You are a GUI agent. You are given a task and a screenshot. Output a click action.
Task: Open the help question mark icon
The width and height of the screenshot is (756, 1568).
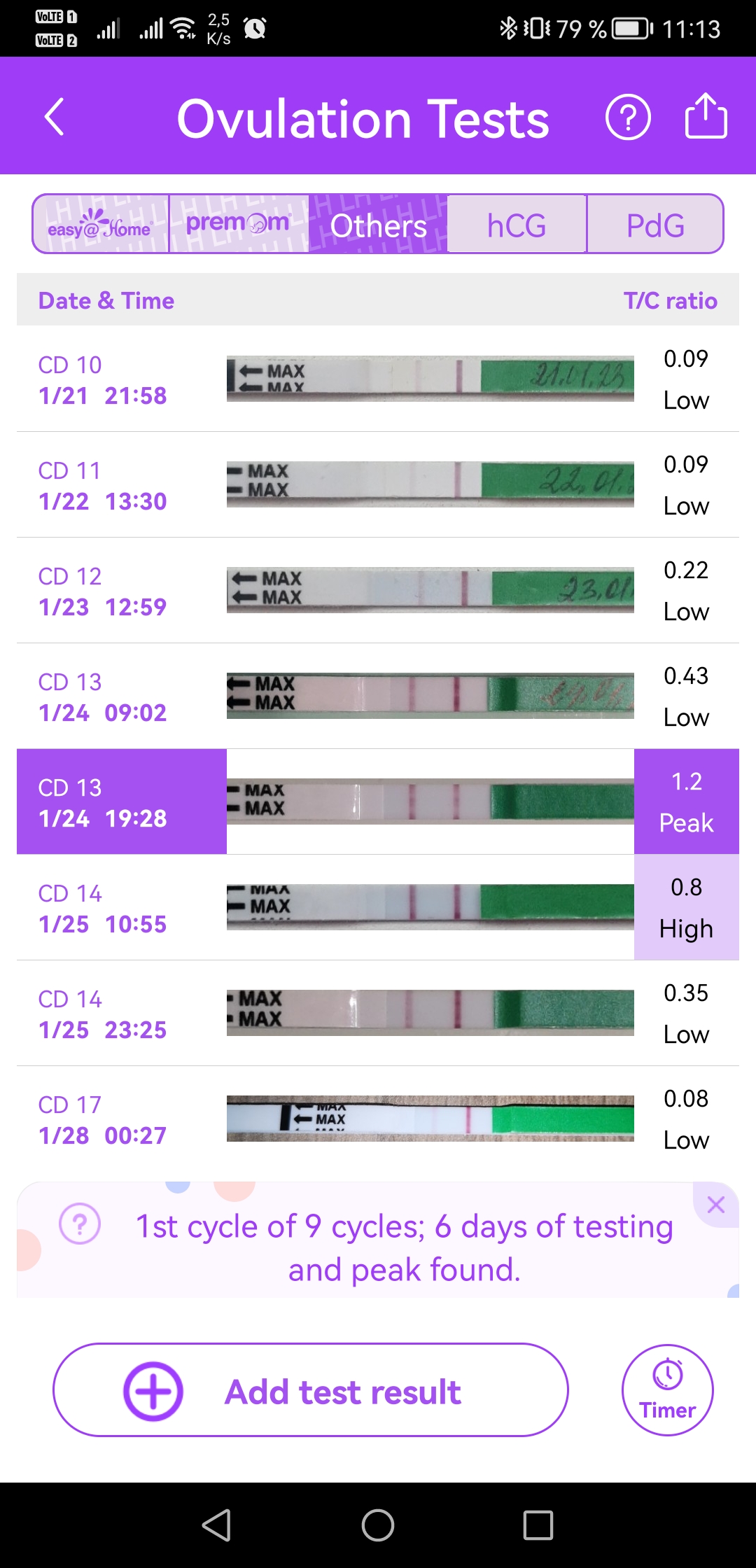628,117
